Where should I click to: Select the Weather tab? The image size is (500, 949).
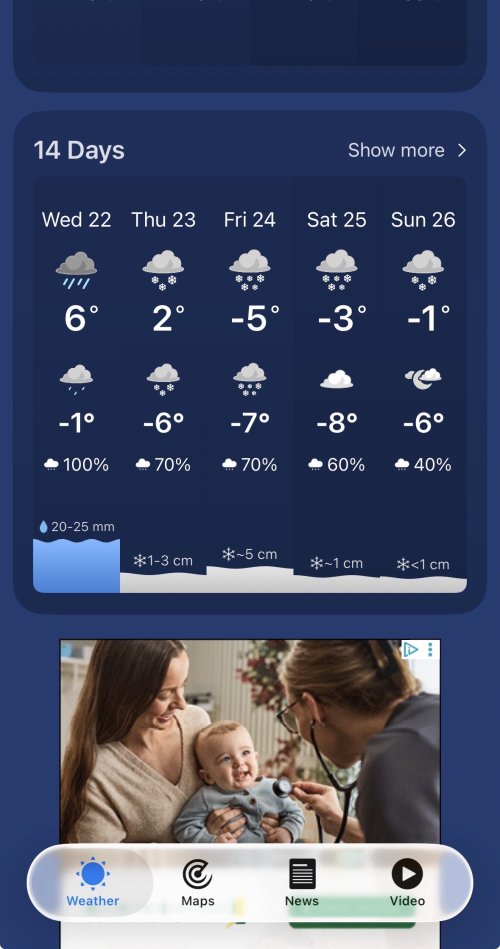click(93, 883)
